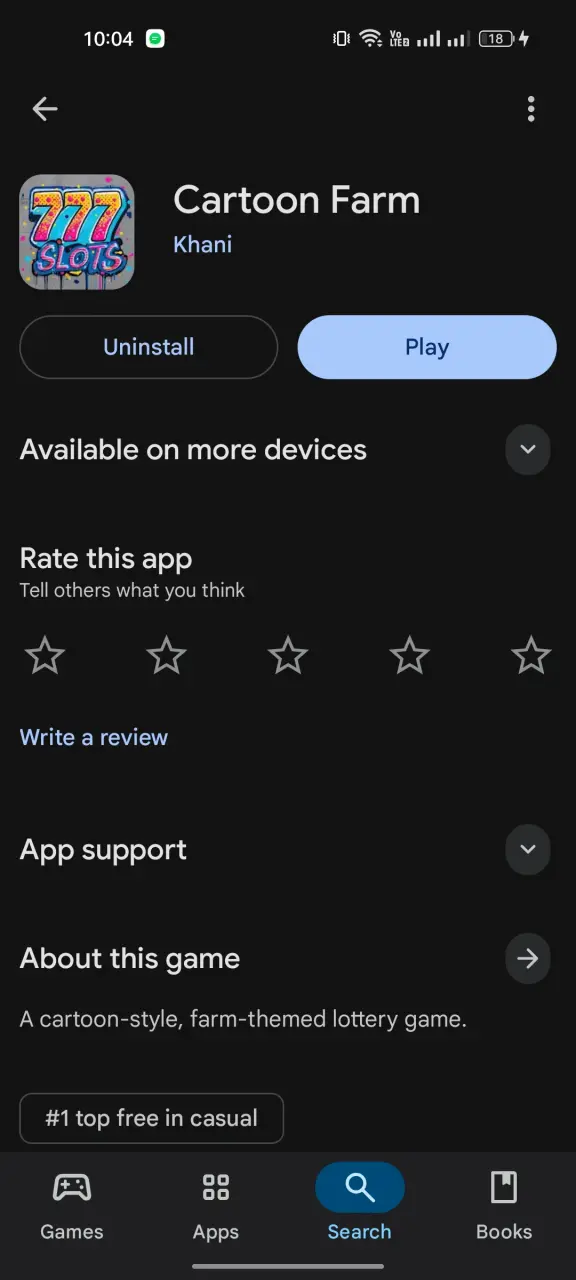The height and width of the screenshot is (1280, 576).
Task: Switch to the Apps tab
Action: [x=216, y=1205]
